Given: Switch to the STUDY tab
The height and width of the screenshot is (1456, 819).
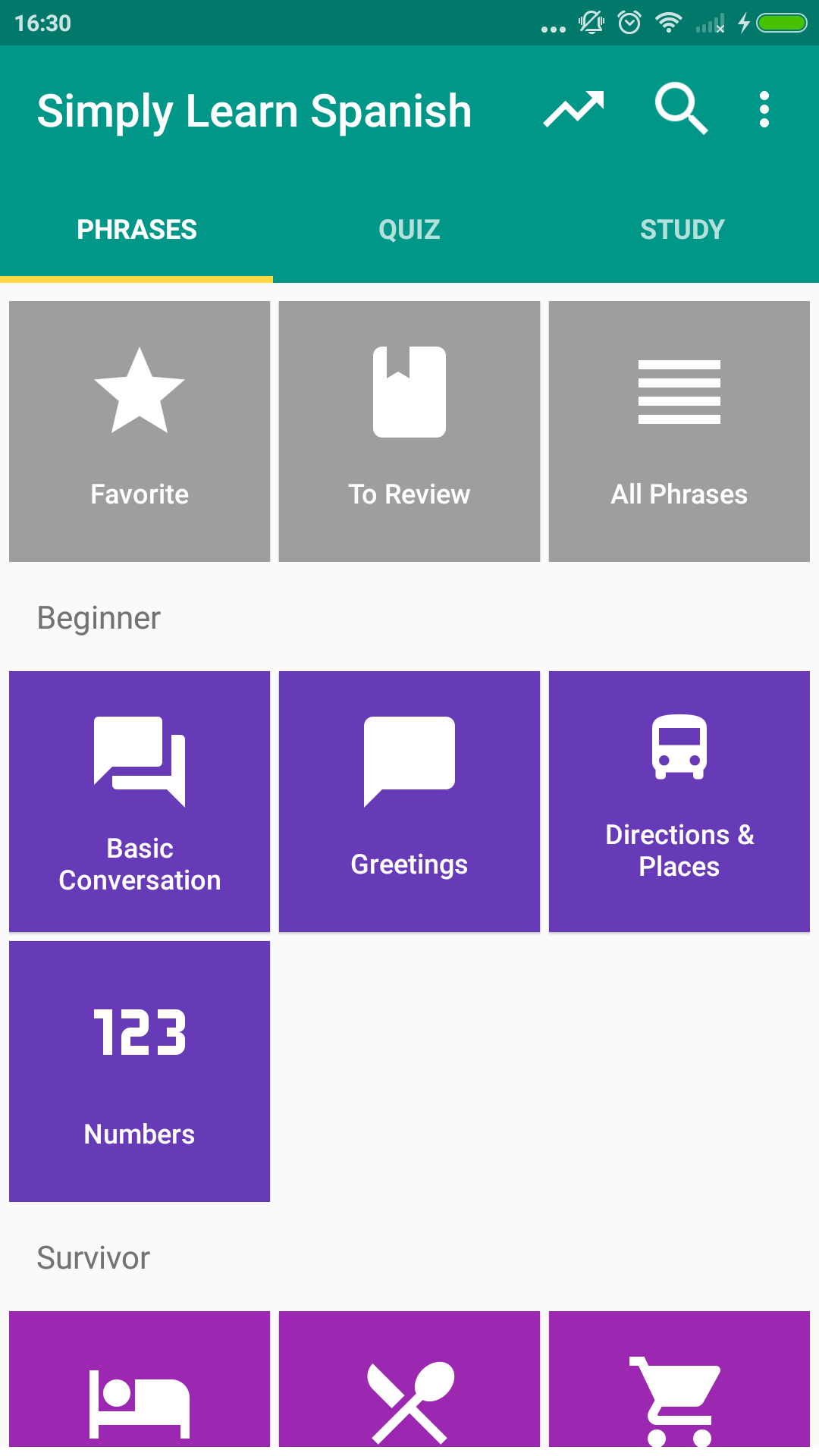Looking at the screenshot, I should pyautogui.click(x=682, y=229).
